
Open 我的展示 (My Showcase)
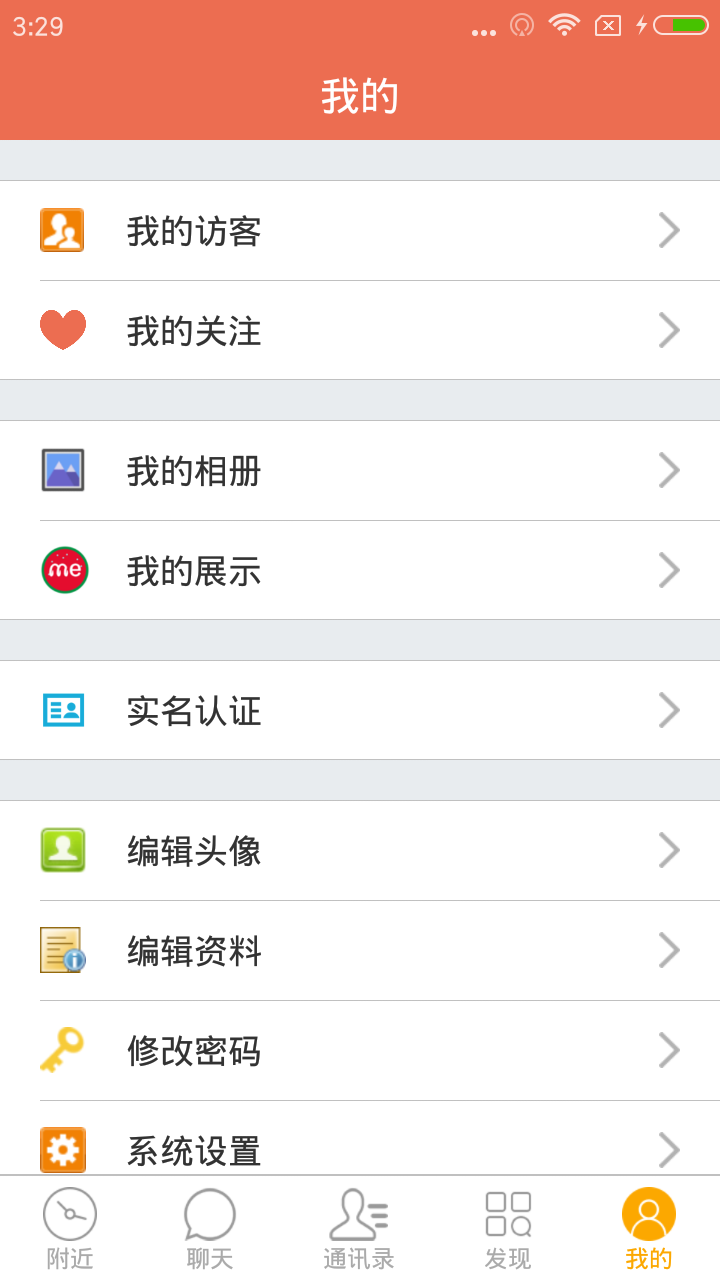(x=360, y=571)
